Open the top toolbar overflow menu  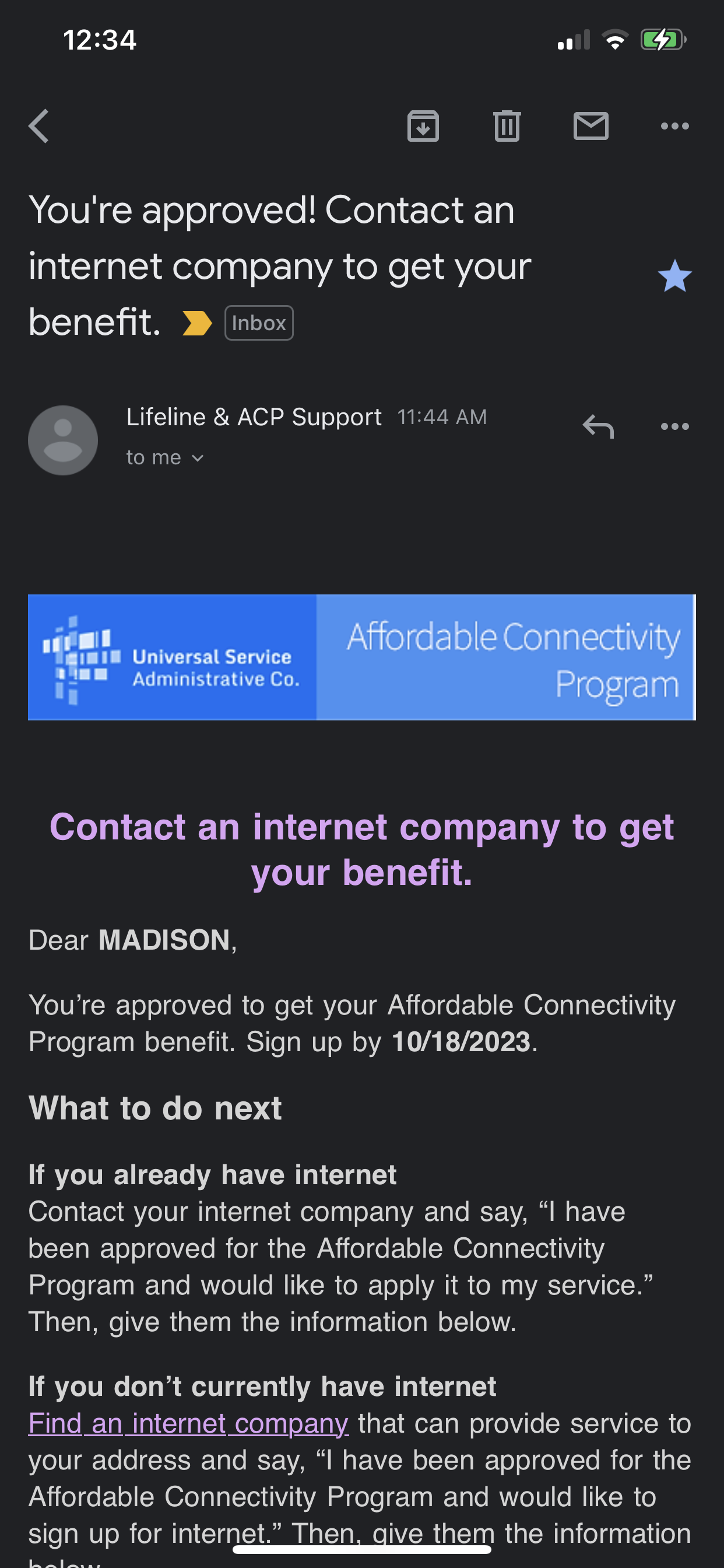point(674,126)
